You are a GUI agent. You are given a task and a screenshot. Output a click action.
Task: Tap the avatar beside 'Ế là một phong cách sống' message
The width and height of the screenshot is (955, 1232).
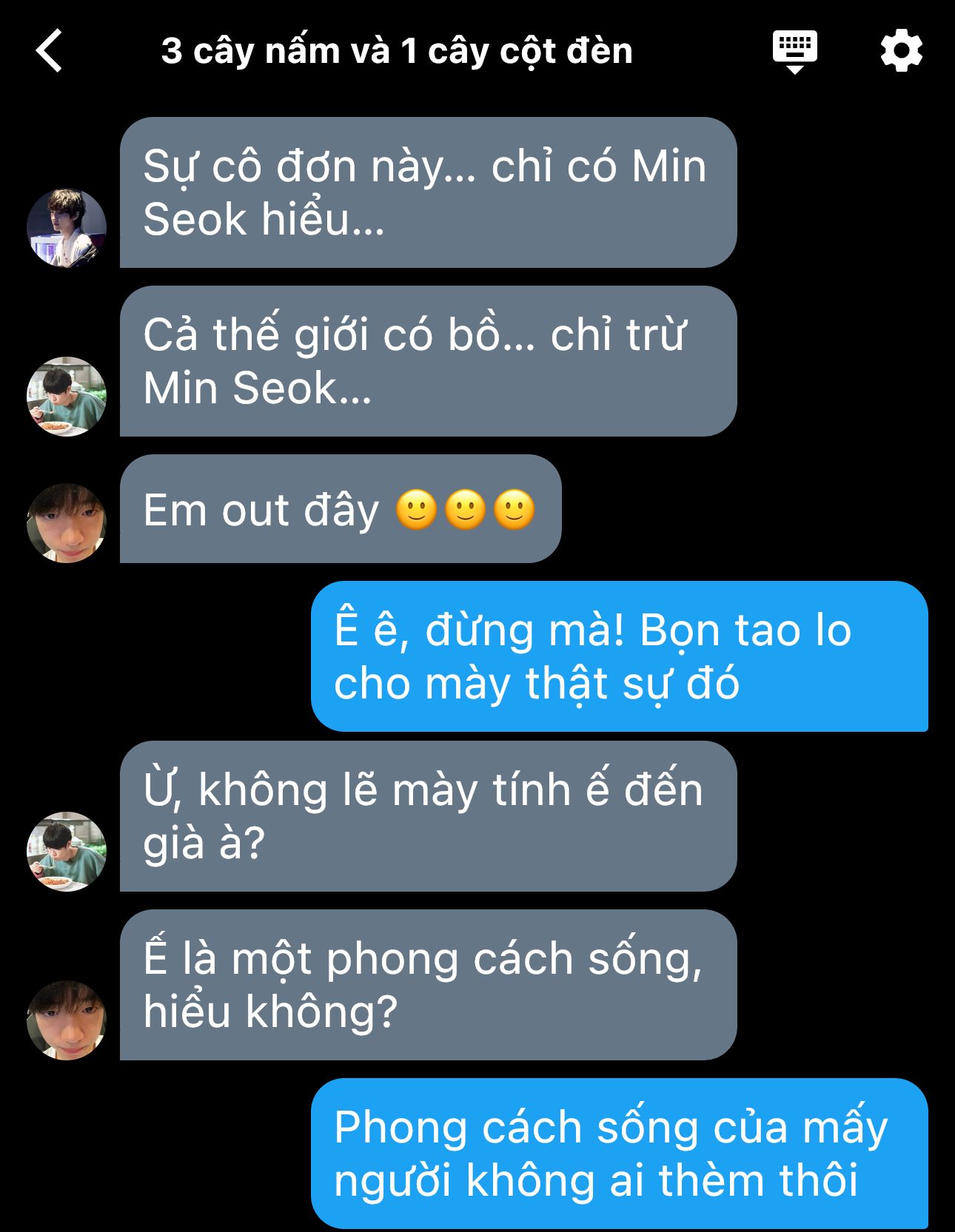tap(67, 1020)
